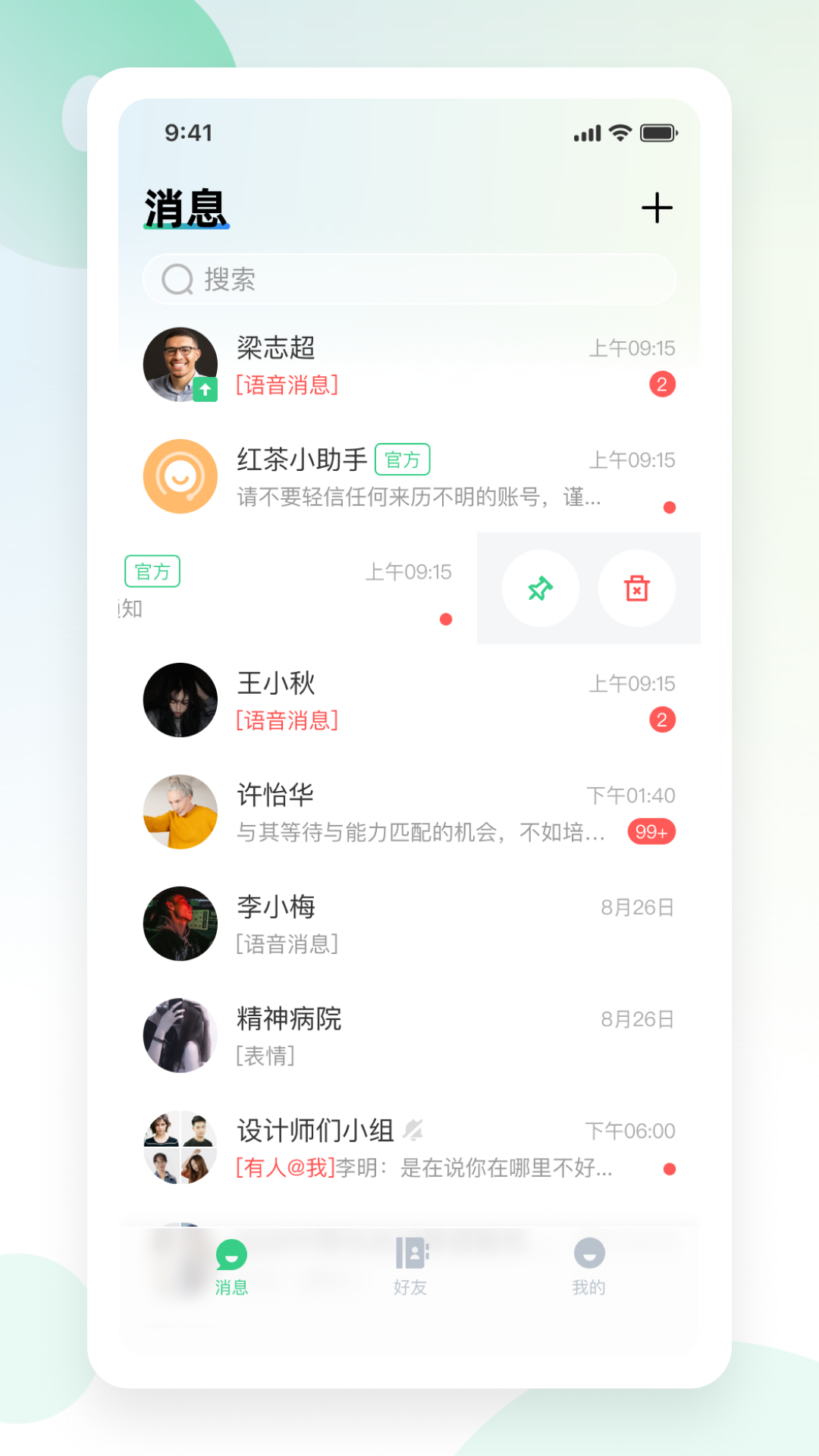This screenshot has height=1456, width=819.
Task: Tap the plus icon to add new
Action: pos(657,208)
